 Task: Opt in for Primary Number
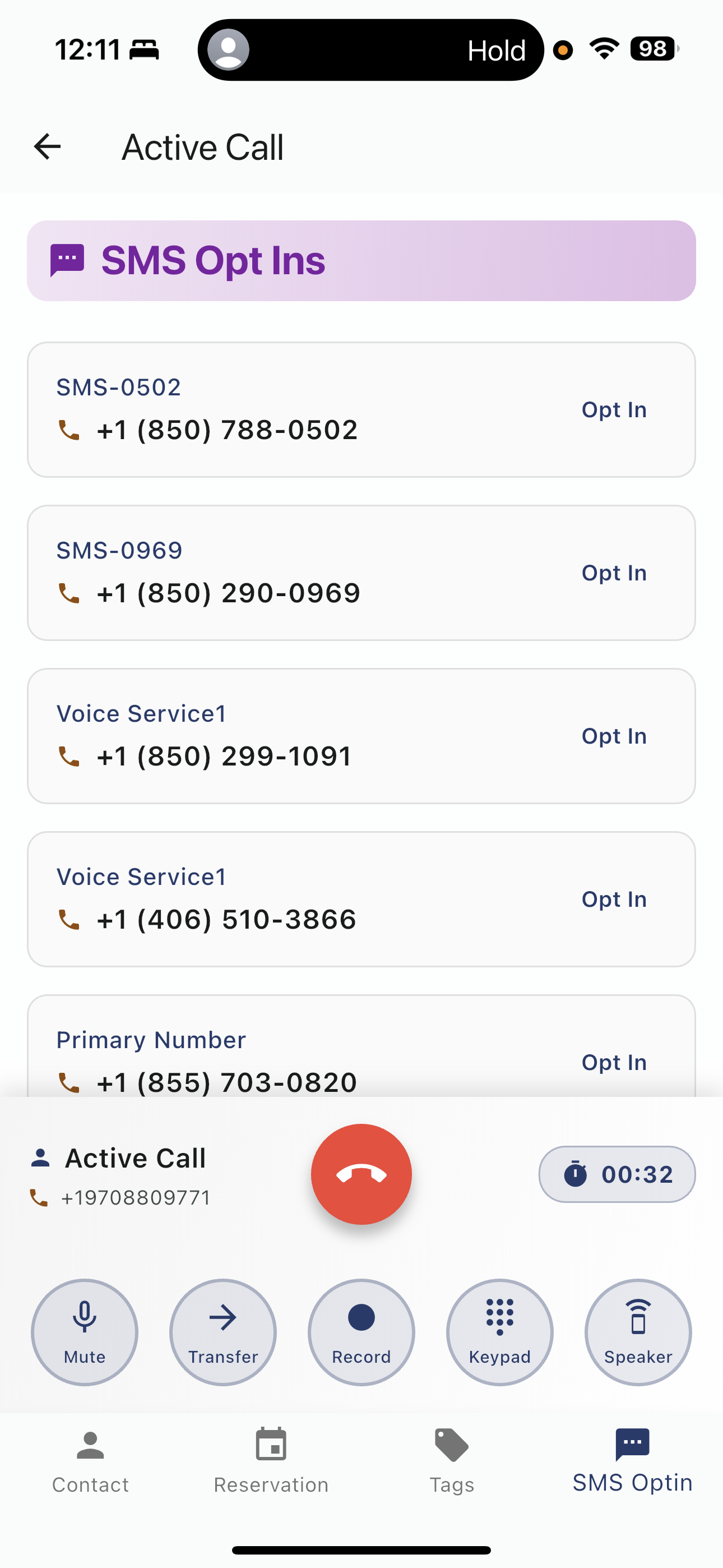click(x=614, y=1062)
